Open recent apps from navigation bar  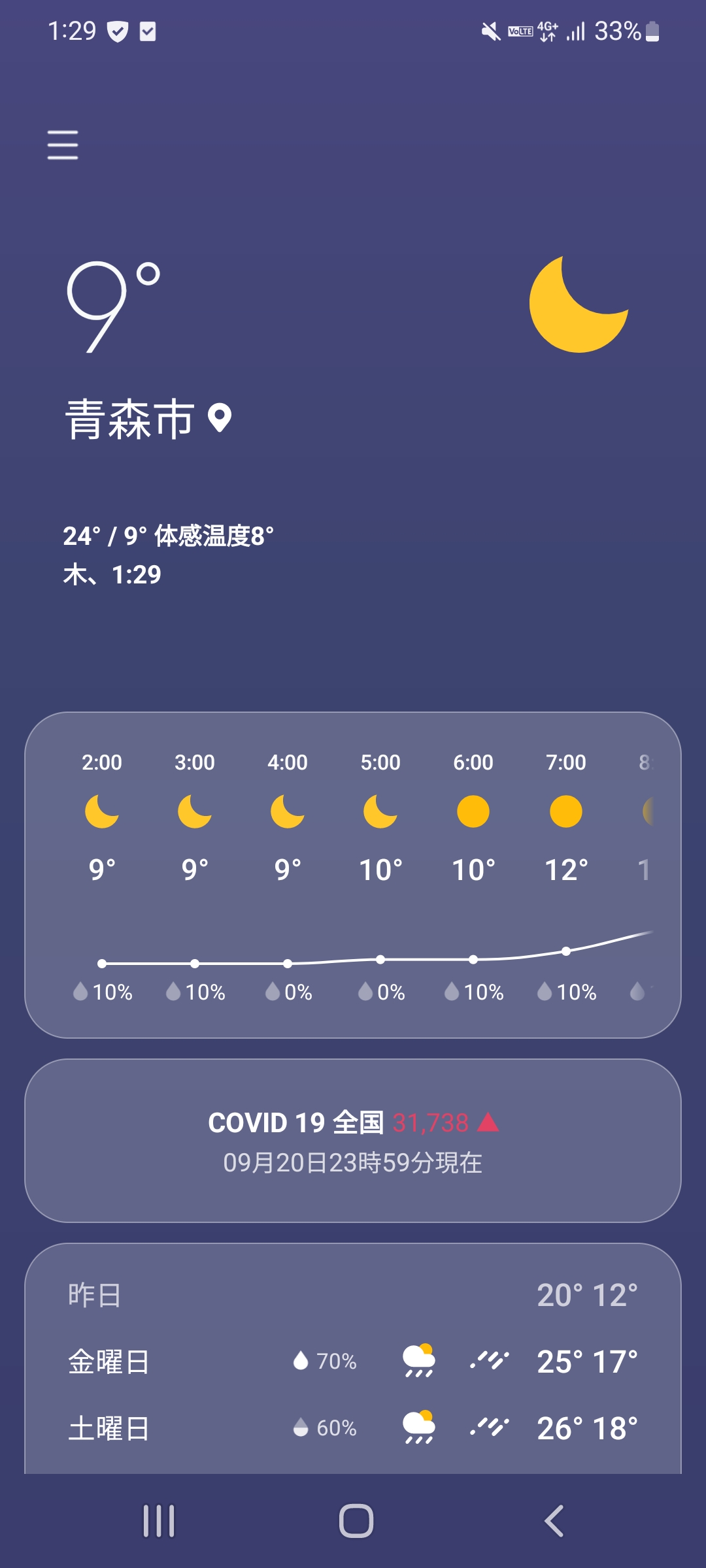[159, 1520]
